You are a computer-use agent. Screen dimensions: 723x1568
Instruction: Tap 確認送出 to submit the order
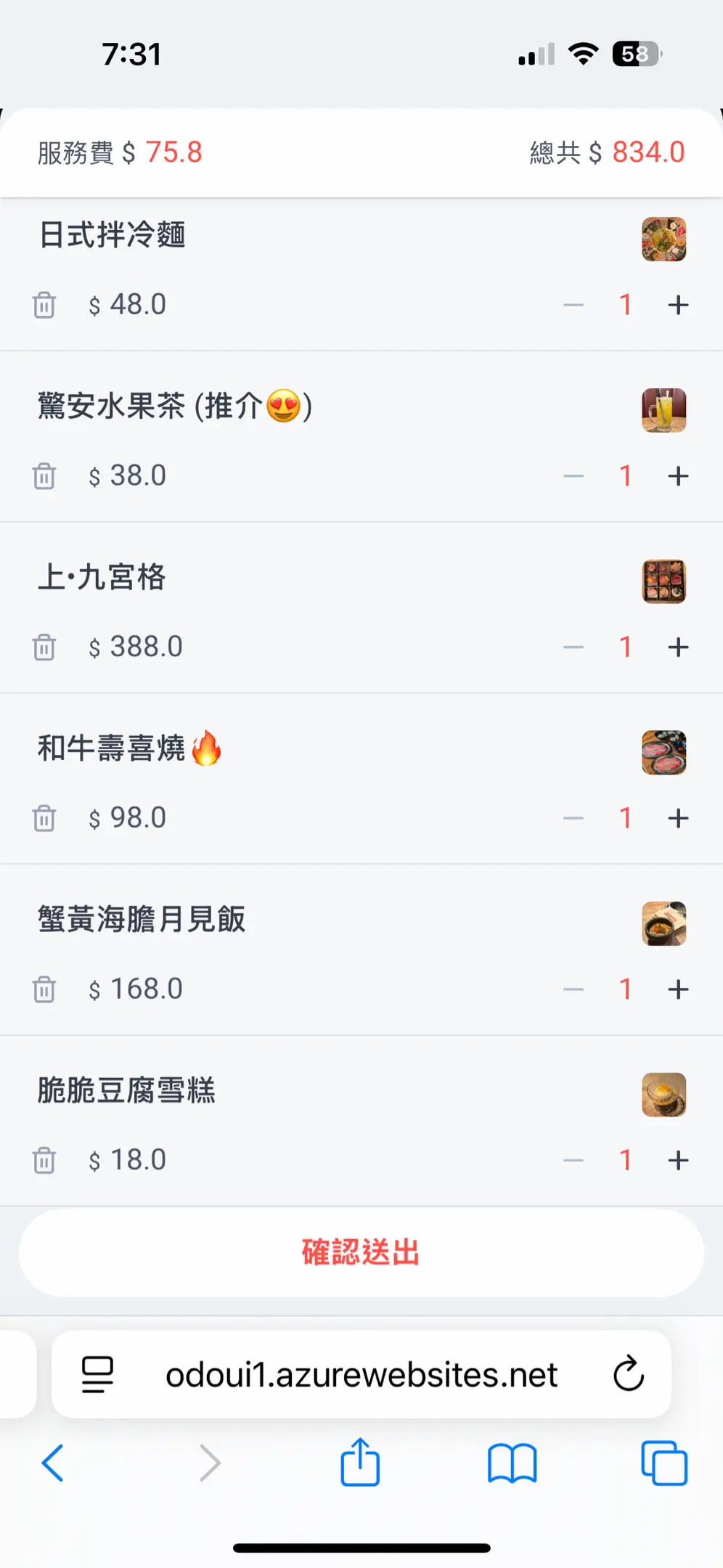[x=361, y=1253]
